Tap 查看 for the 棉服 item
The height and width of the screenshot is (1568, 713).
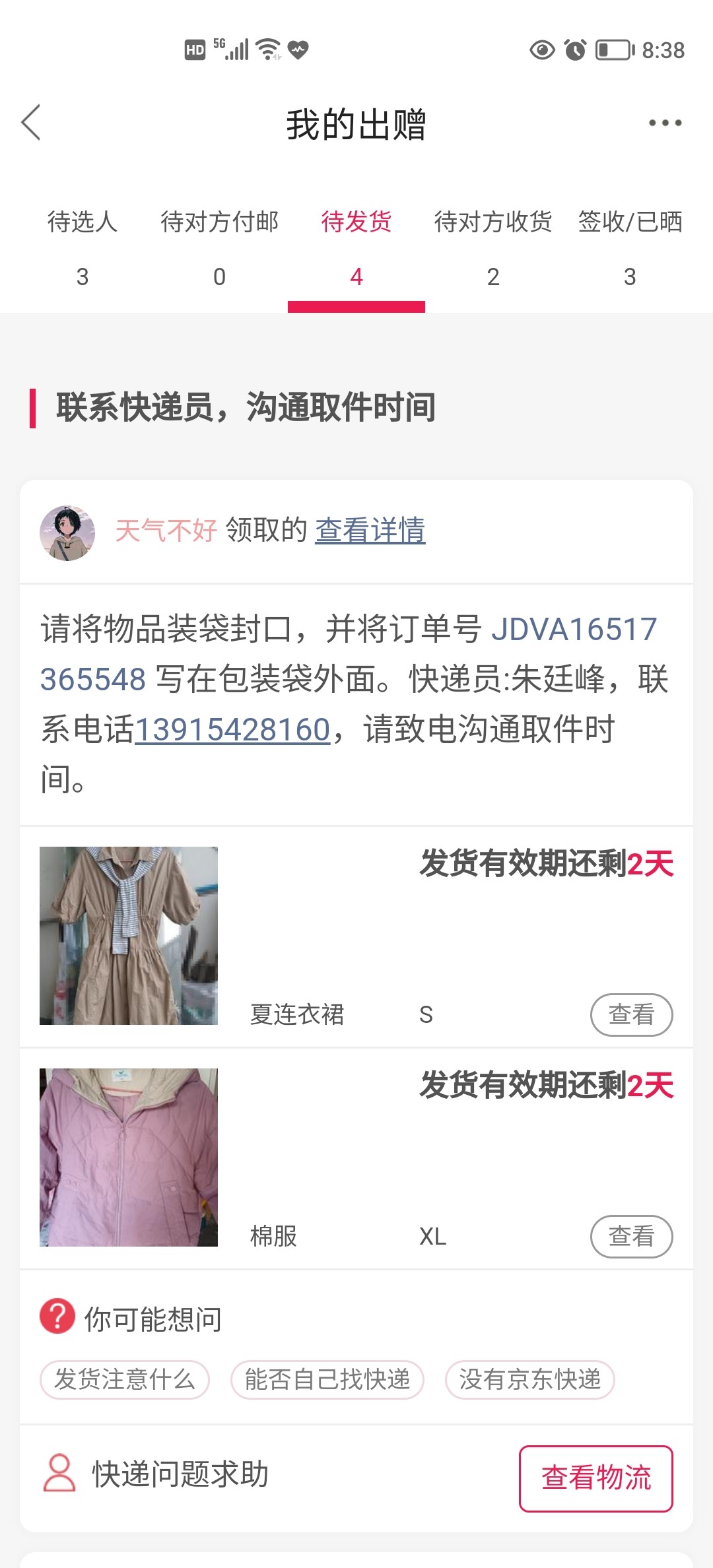(x=631, y=1236)
